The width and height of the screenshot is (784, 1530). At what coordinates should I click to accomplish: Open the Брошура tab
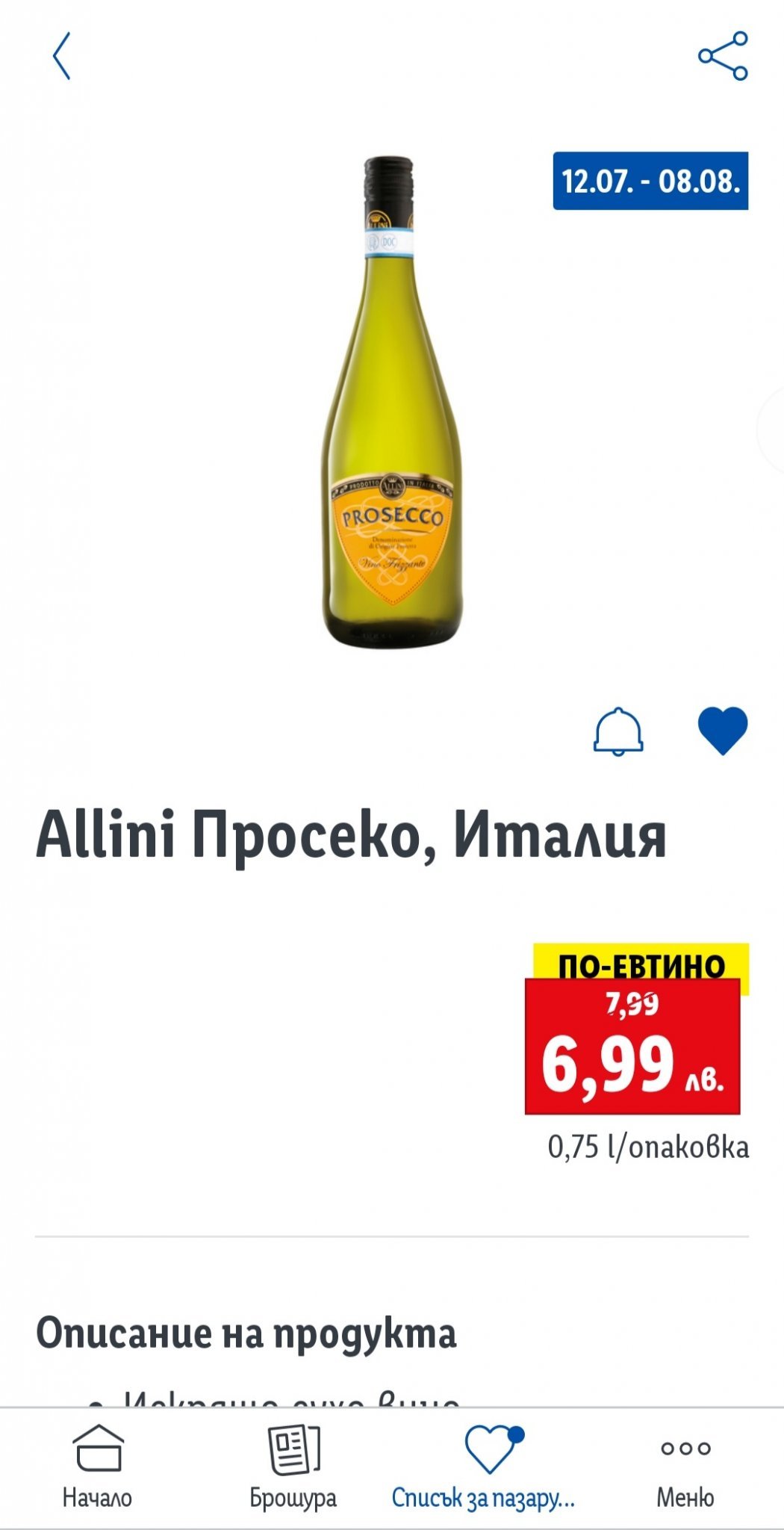click(293, 1468)
